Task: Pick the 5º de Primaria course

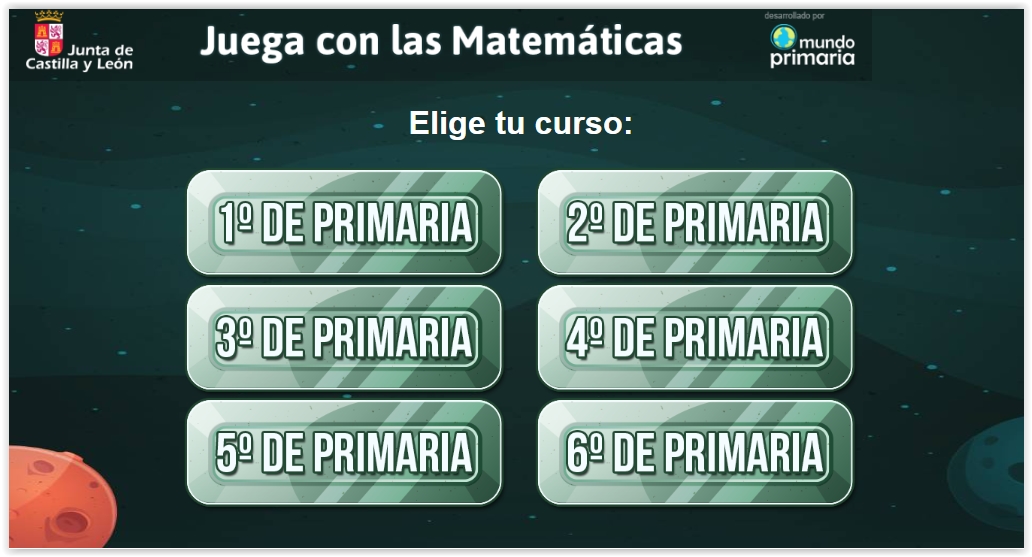Action: click(x=344, y=452)
